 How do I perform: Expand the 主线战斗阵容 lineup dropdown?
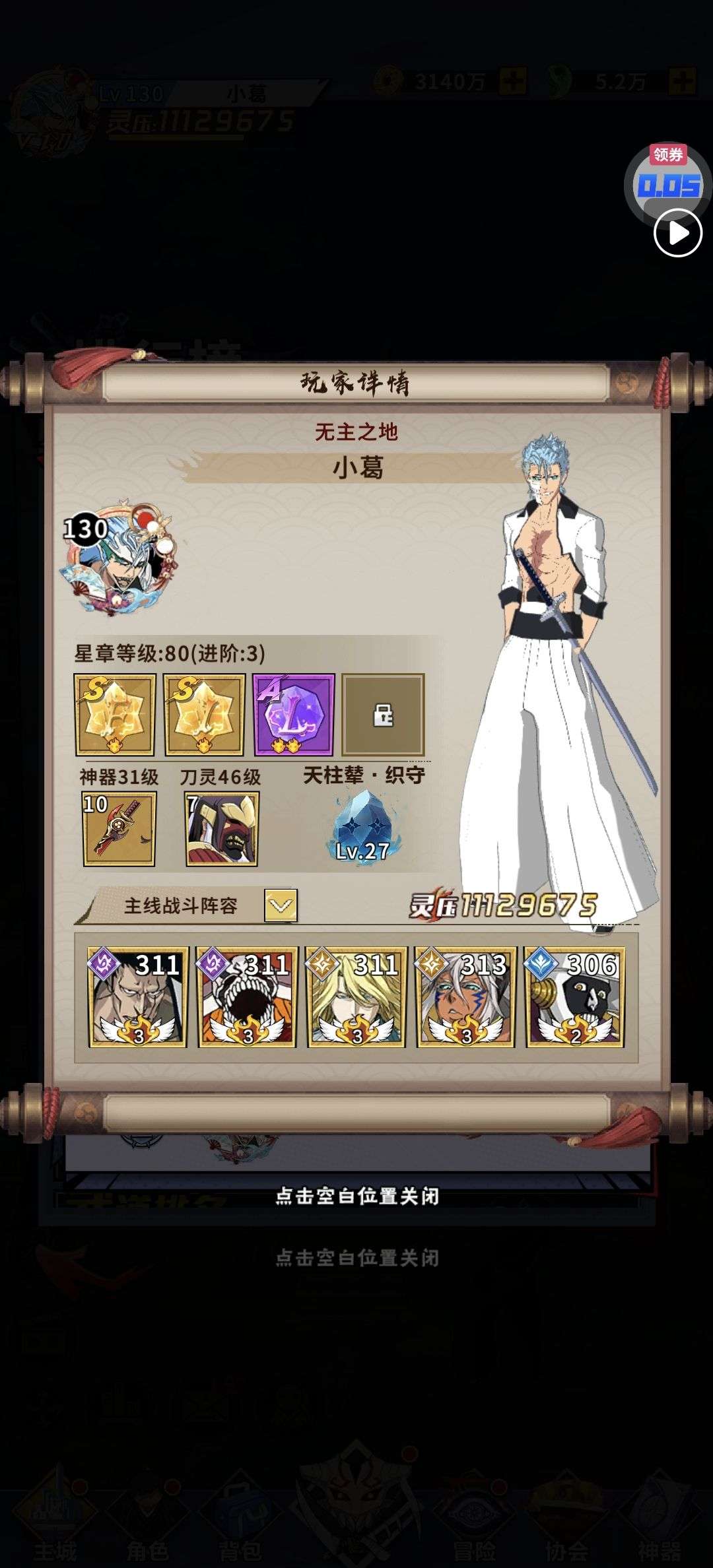point(281,905)
